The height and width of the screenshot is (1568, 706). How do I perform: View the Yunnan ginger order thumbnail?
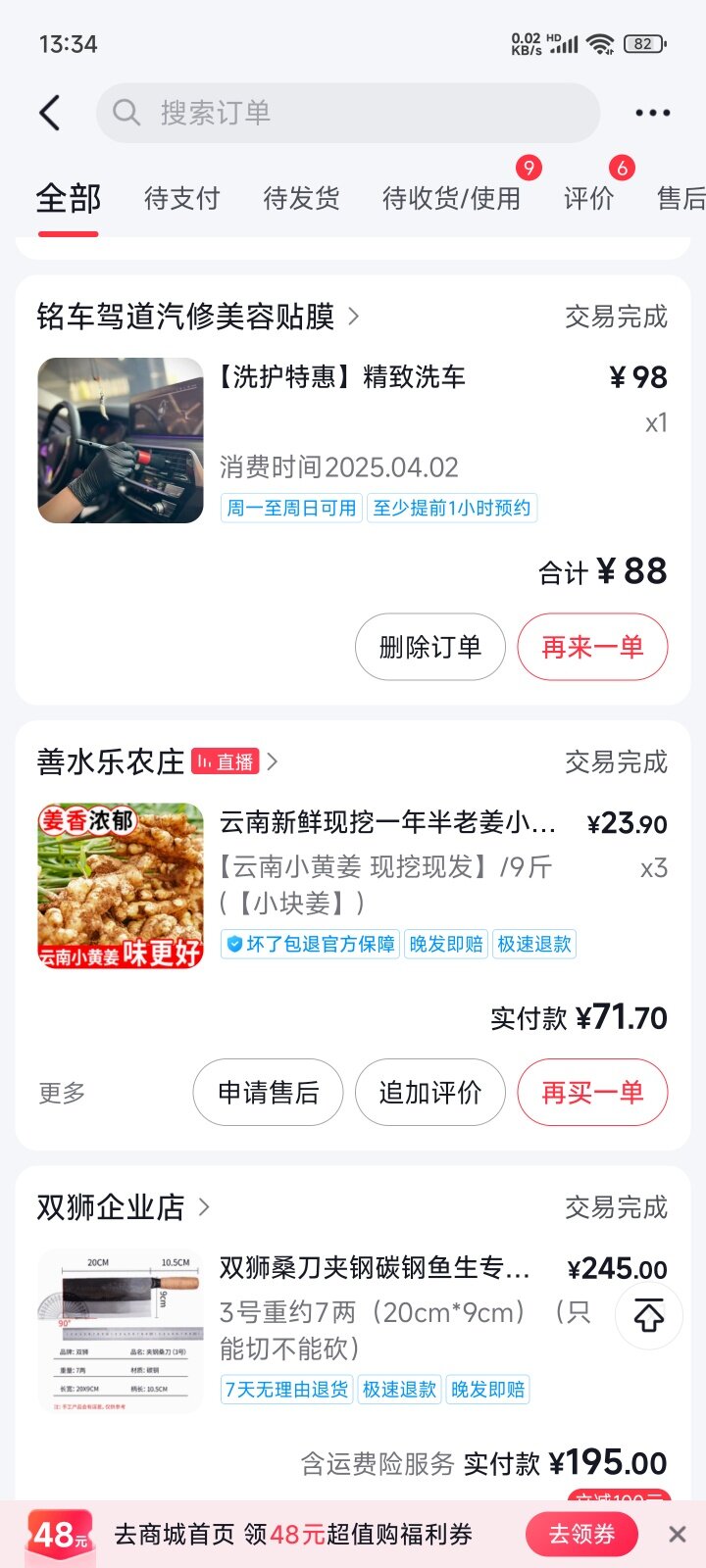click(x=121, y=886)
